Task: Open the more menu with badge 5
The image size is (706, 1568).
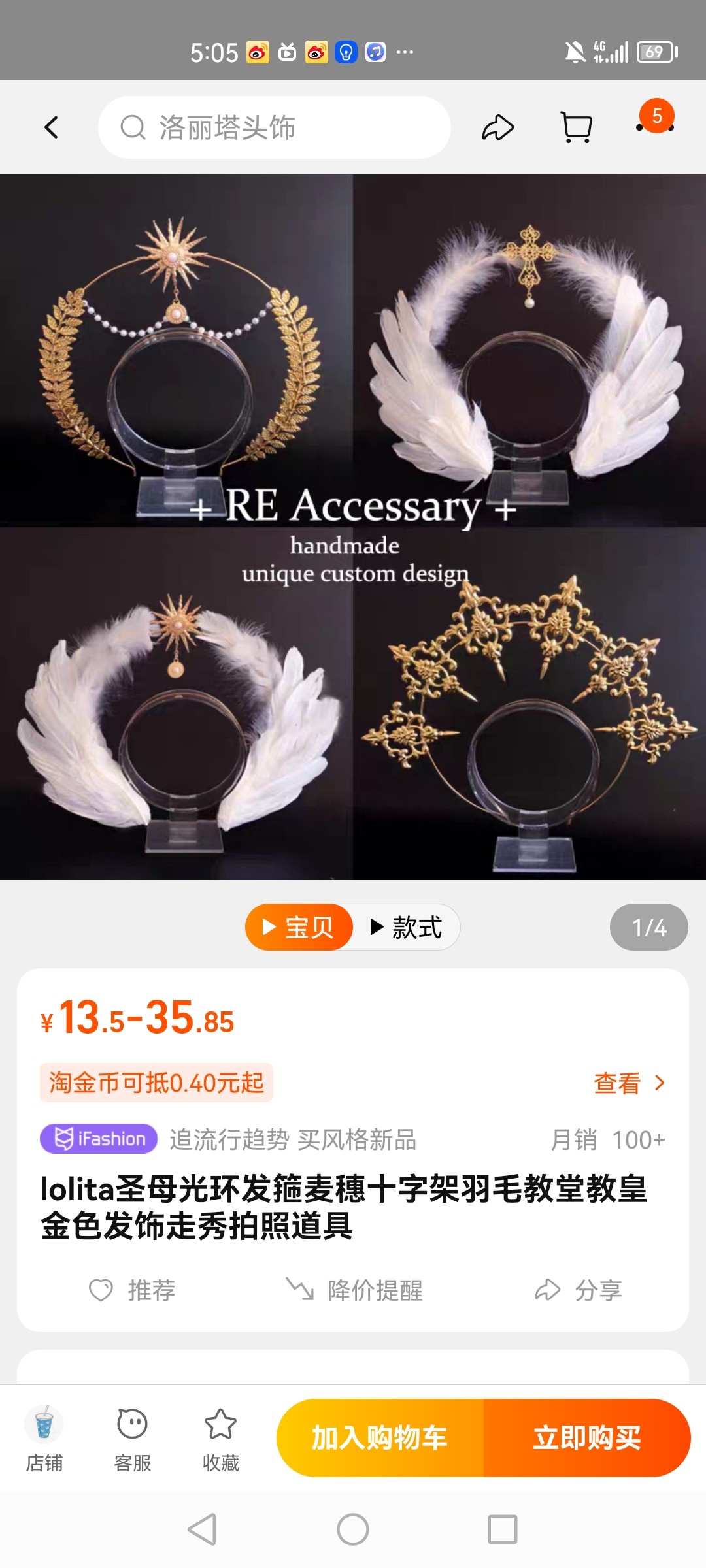Action: tap(655, 124)
